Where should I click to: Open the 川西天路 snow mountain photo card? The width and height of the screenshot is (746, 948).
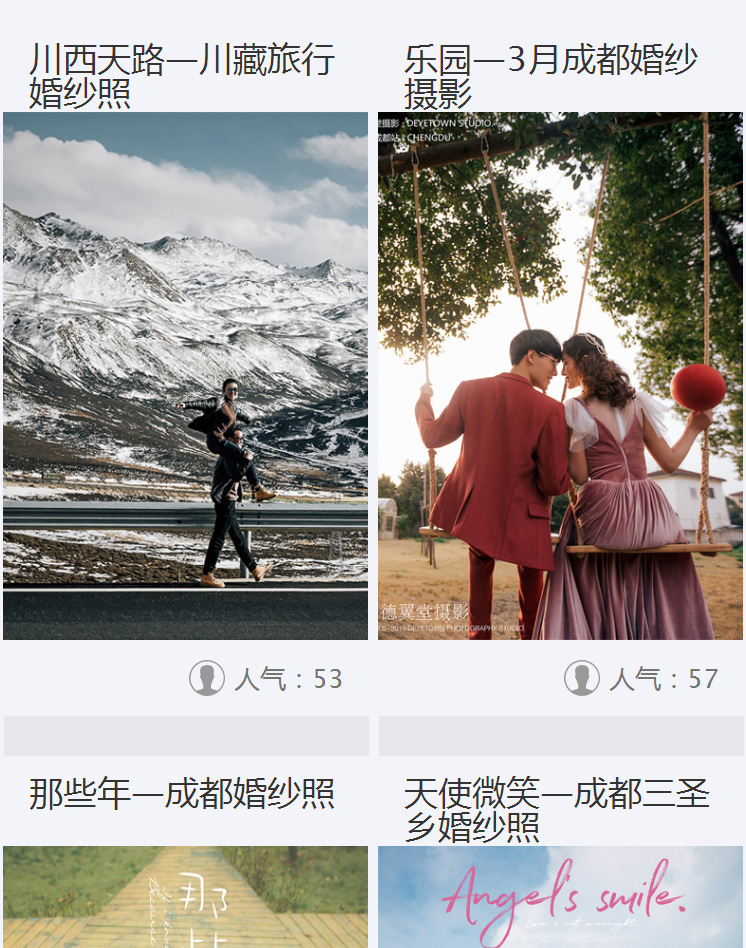[185, 375]
